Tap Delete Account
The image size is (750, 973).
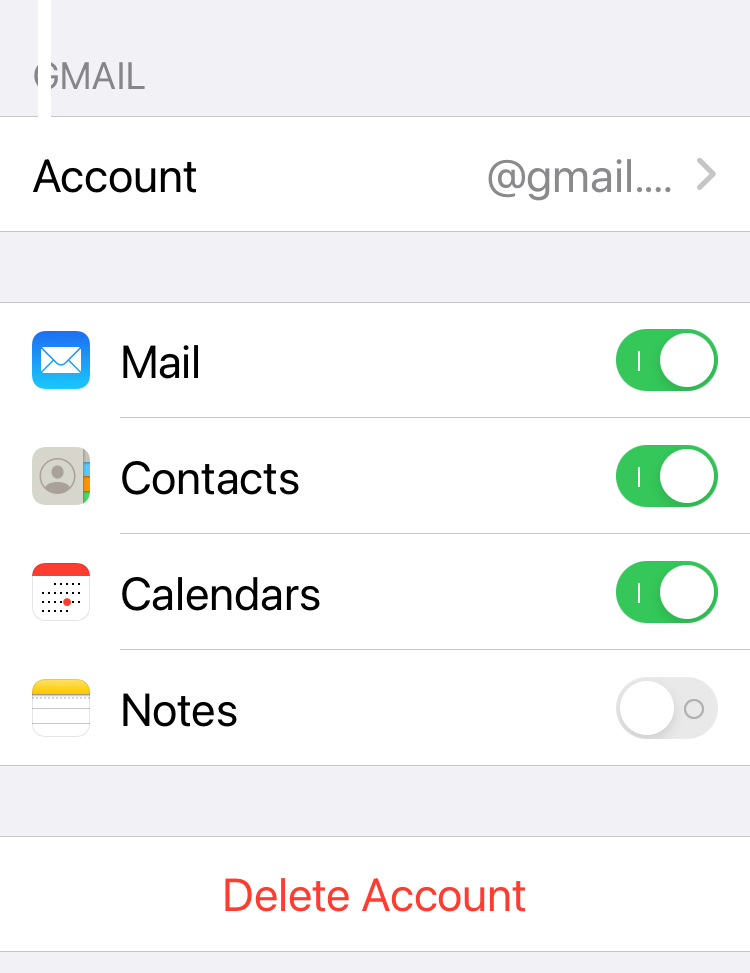coord(375,895)
